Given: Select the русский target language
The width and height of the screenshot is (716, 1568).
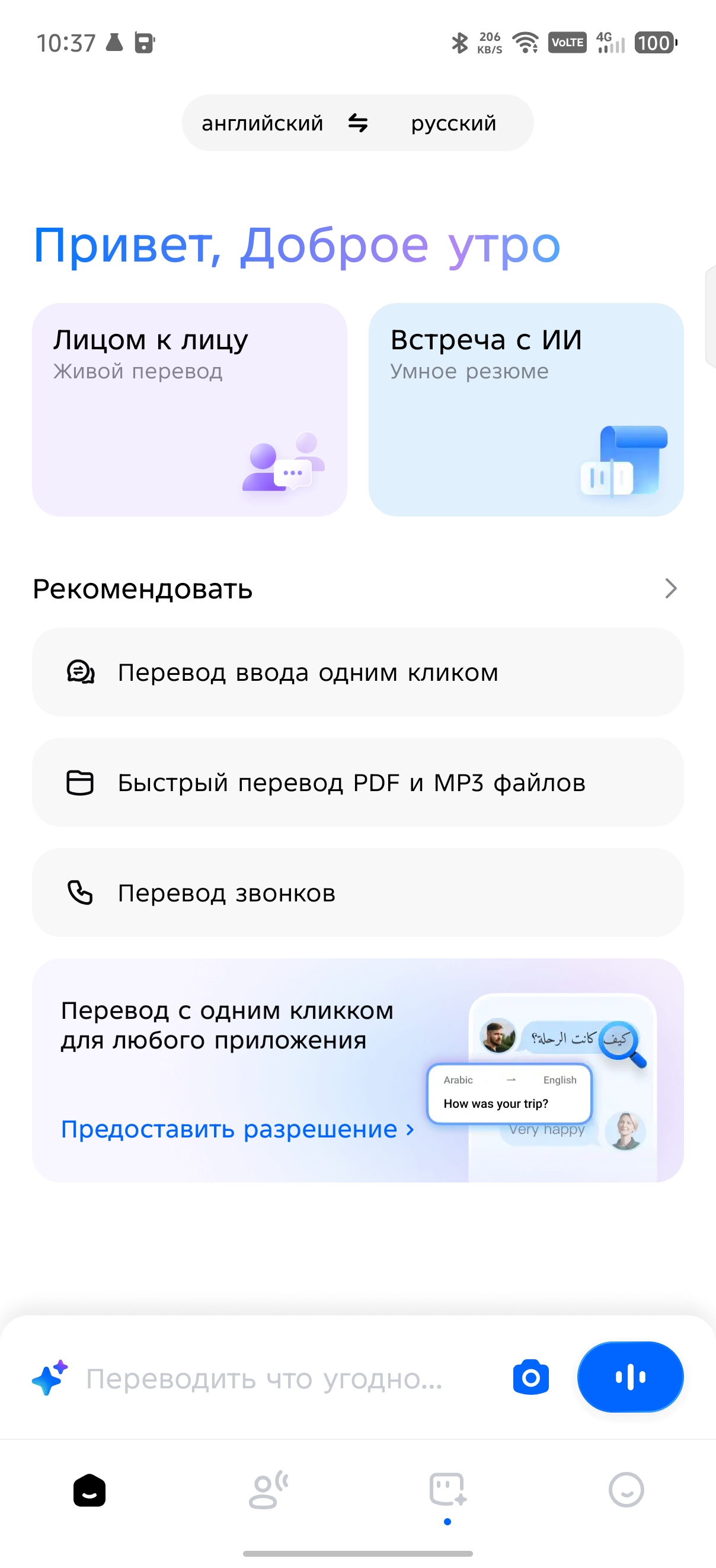Looking at the screenshot, I should (x=453, y=123).
